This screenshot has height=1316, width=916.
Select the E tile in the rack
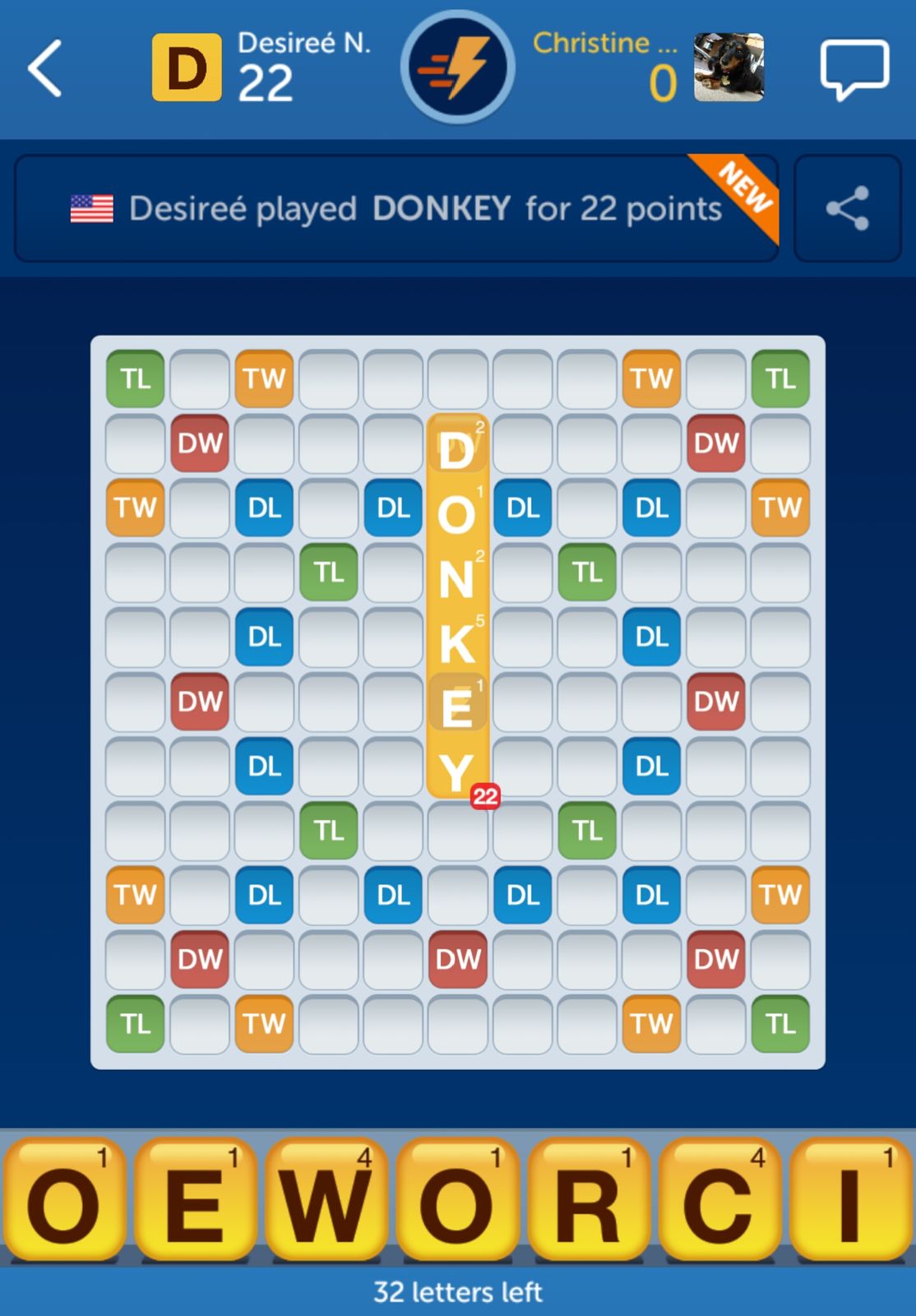pyautogui.click(x=195, y=1201)
